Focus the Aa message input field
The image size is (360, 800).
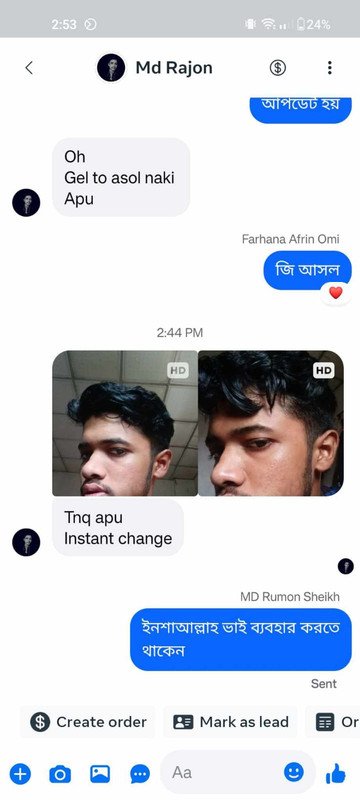click(x=224, y=772)
